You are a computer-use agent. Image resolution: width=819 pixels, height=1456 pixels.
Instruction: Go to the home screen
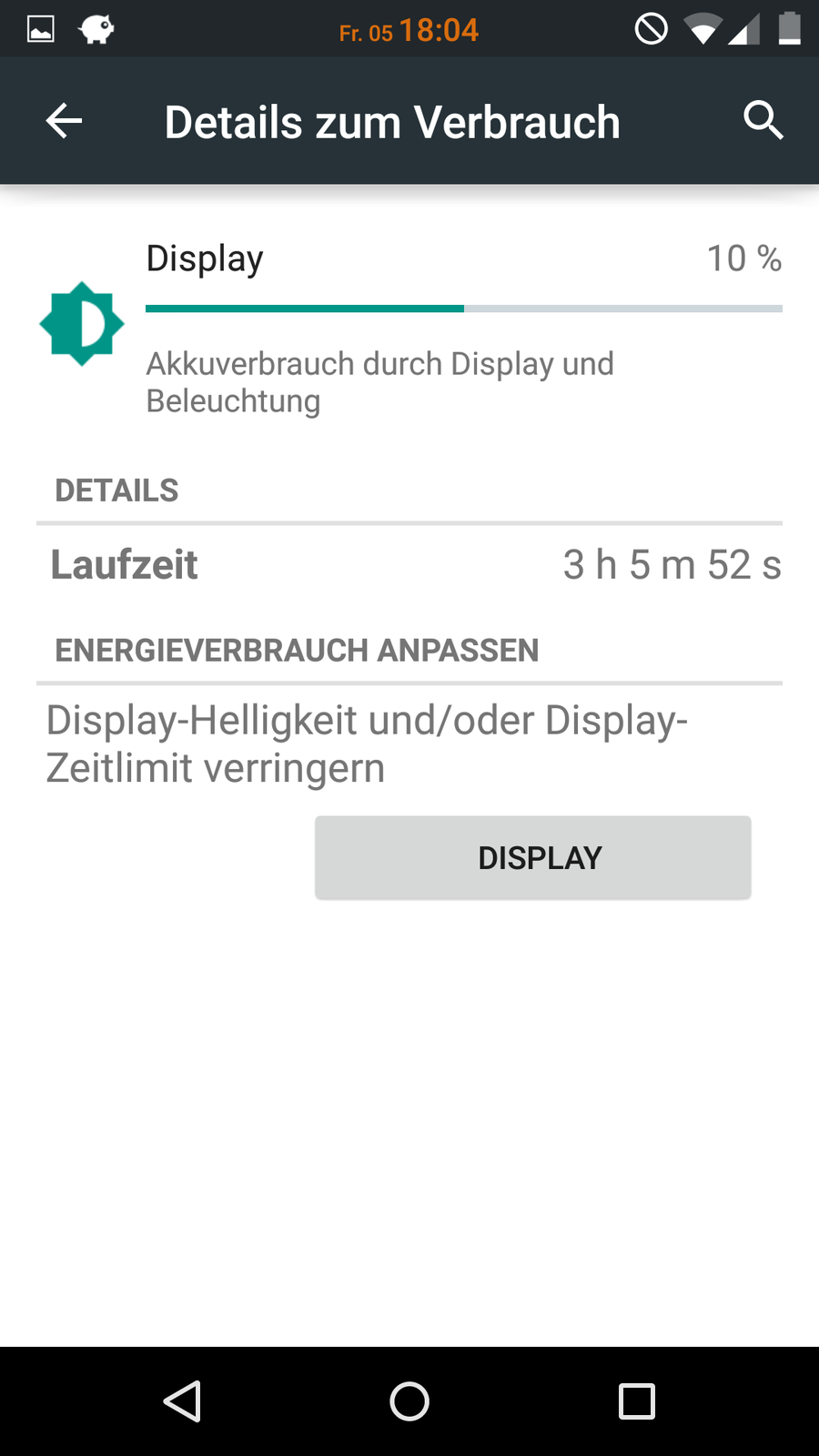coord(409,1401)
